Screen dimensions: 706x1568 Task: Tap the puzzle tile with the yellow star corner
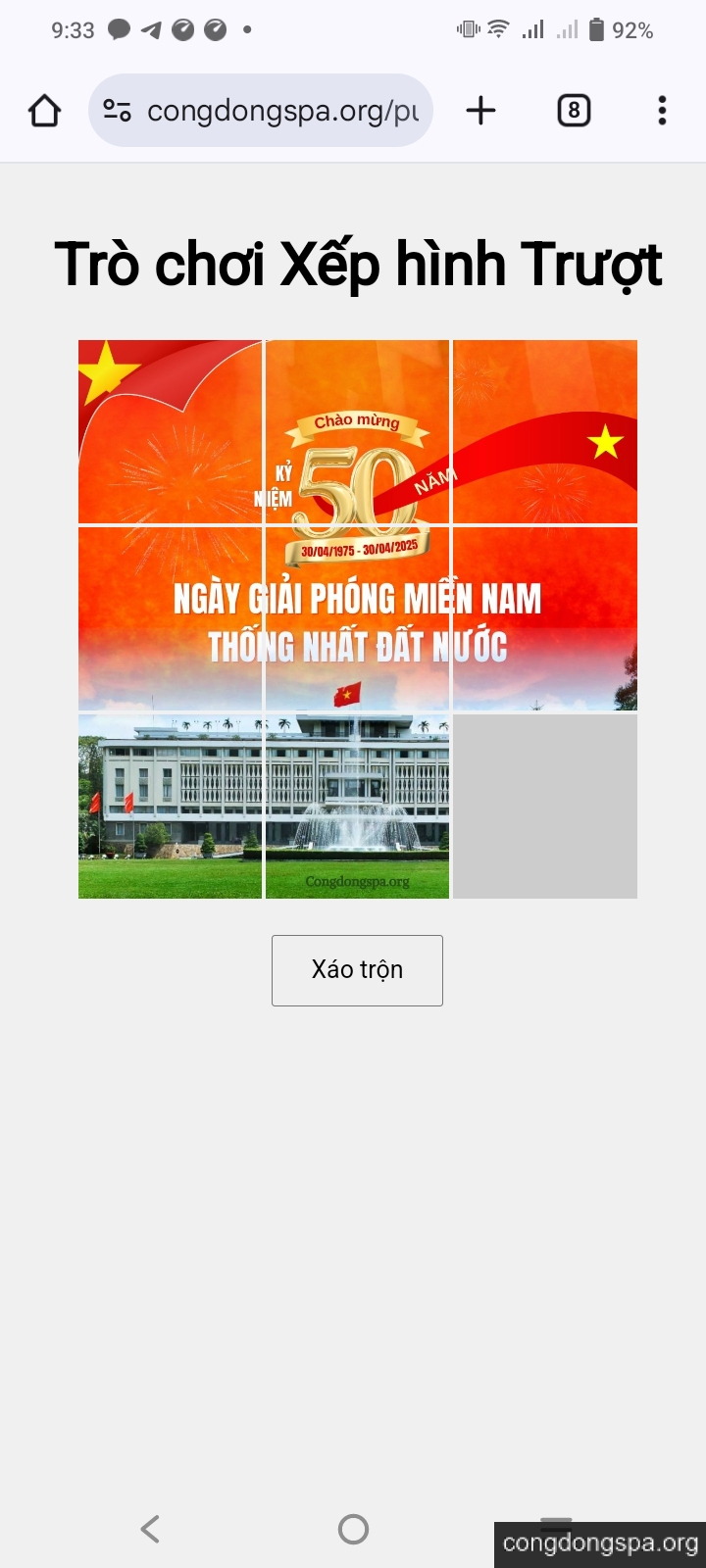coord(170,431)
